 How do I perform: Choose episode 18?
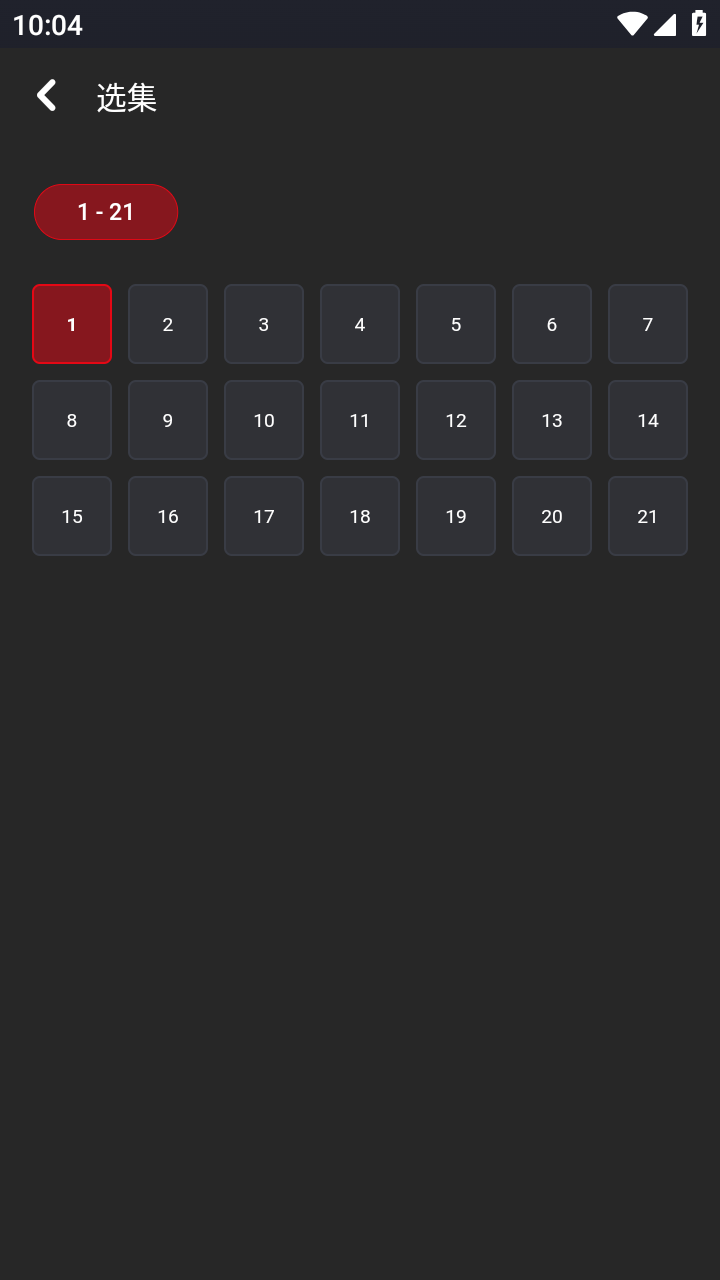coord(360,516)
